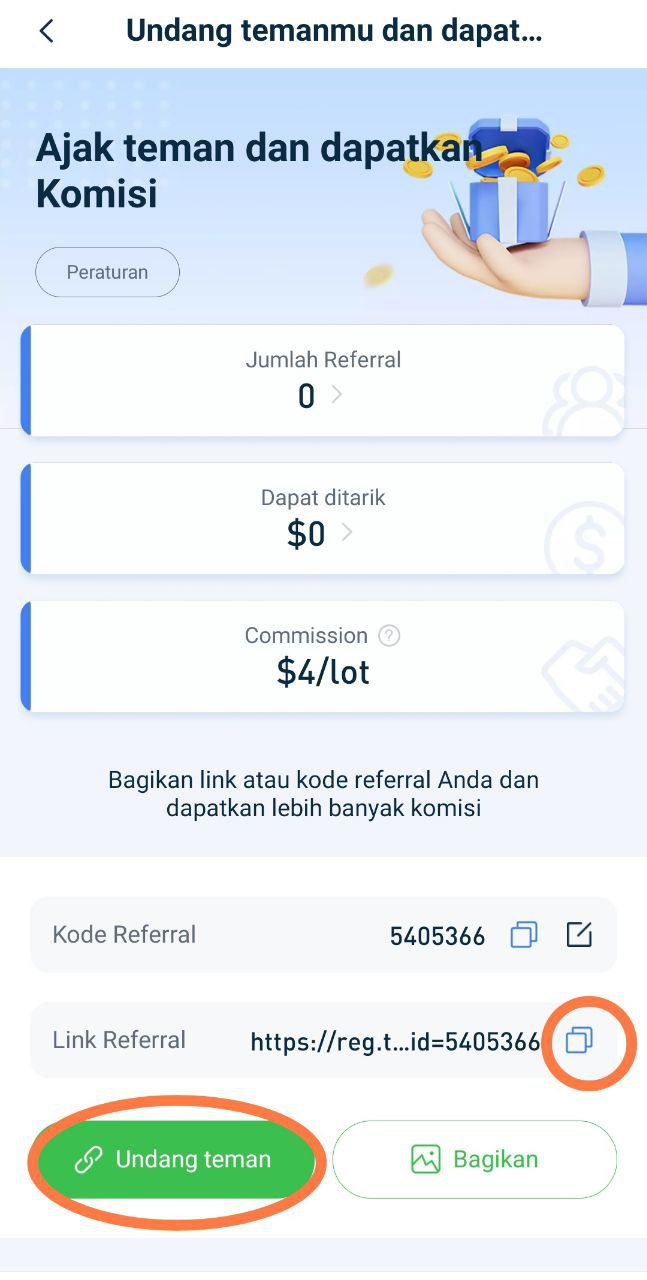
Task: Edit the Kode Referral code
Action: point(579,935)
